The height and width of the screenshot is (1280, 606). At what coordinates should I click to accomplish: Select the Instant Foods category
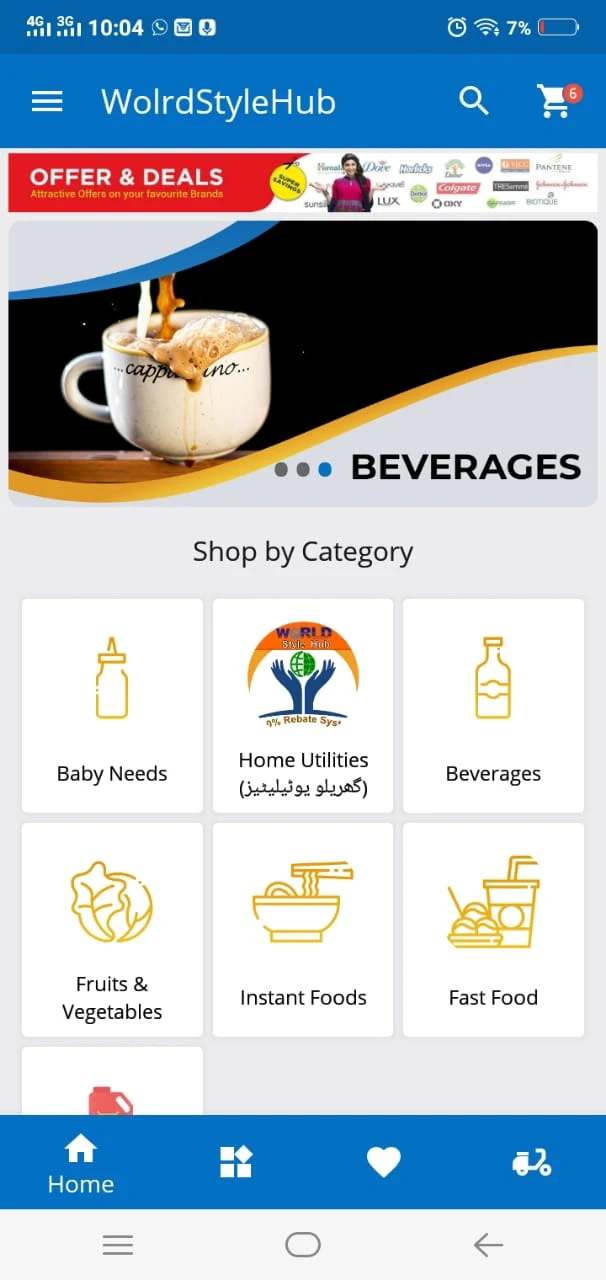point(303,929)
